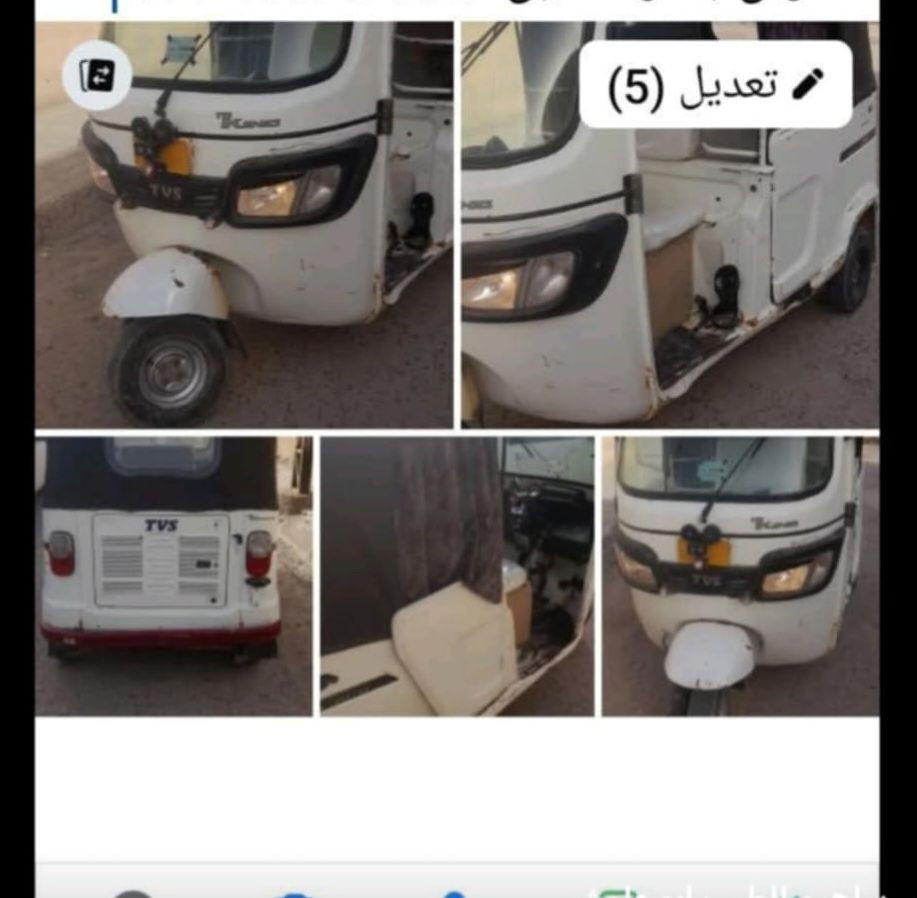Open the photo under the تعديل button
917x898 pixels.
tap(670, 290)
